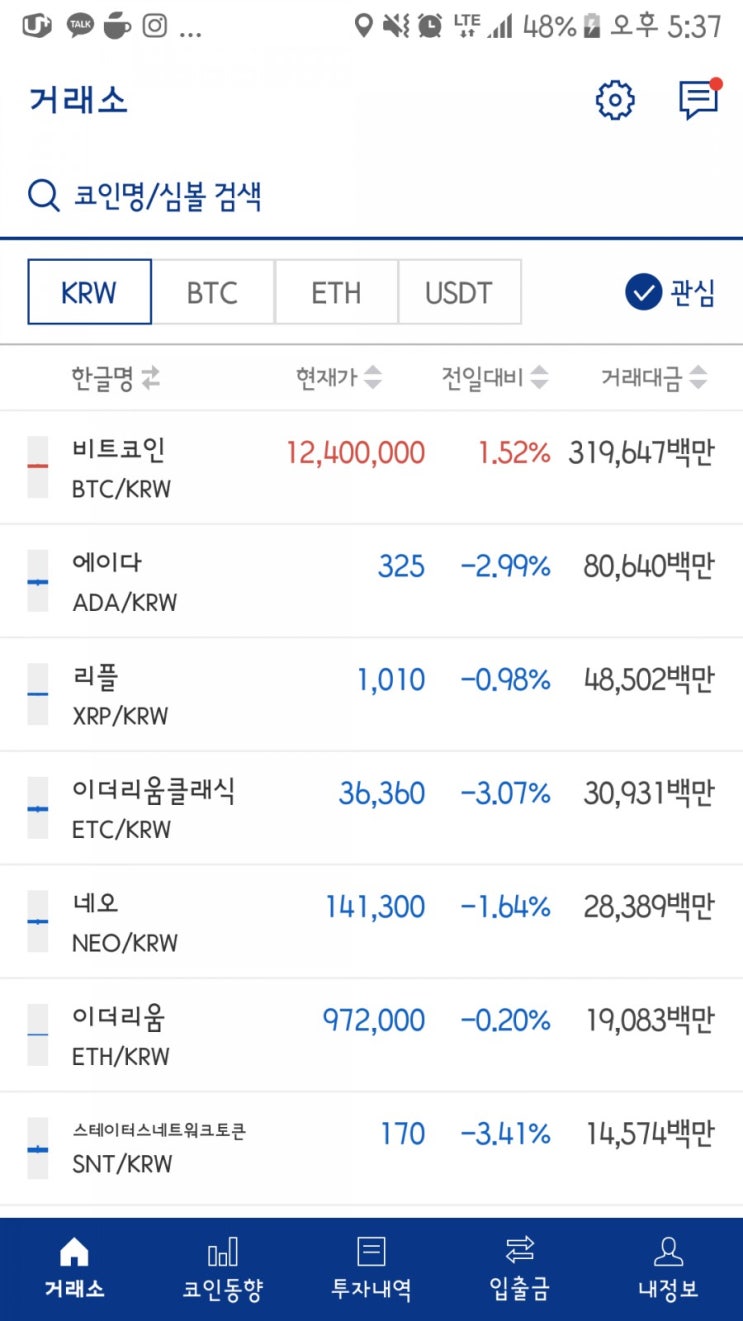Open the settings gear icon
The image size is (743, 1321).
(615, 100)
